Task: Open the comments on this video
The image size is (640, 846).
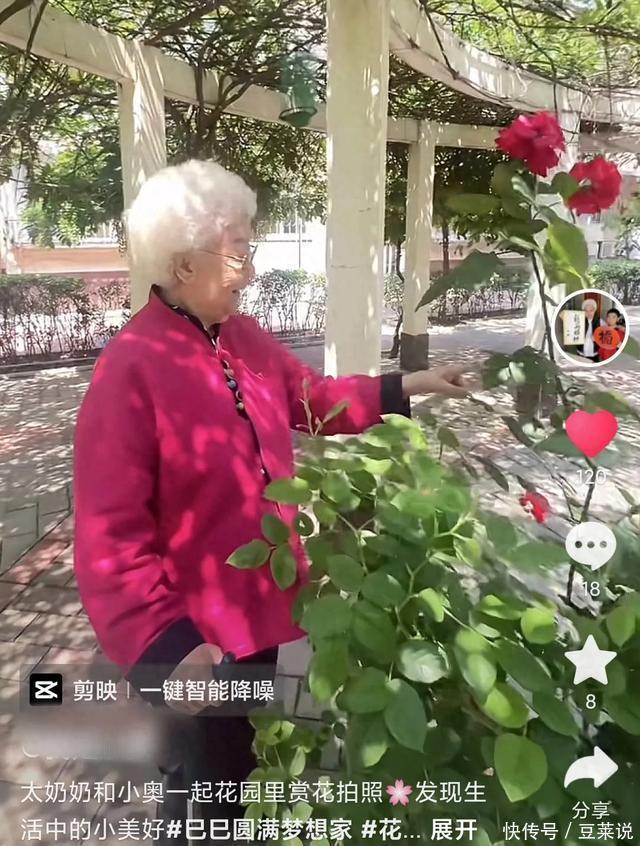Action: pyautogui.click(x=591, y=547)
